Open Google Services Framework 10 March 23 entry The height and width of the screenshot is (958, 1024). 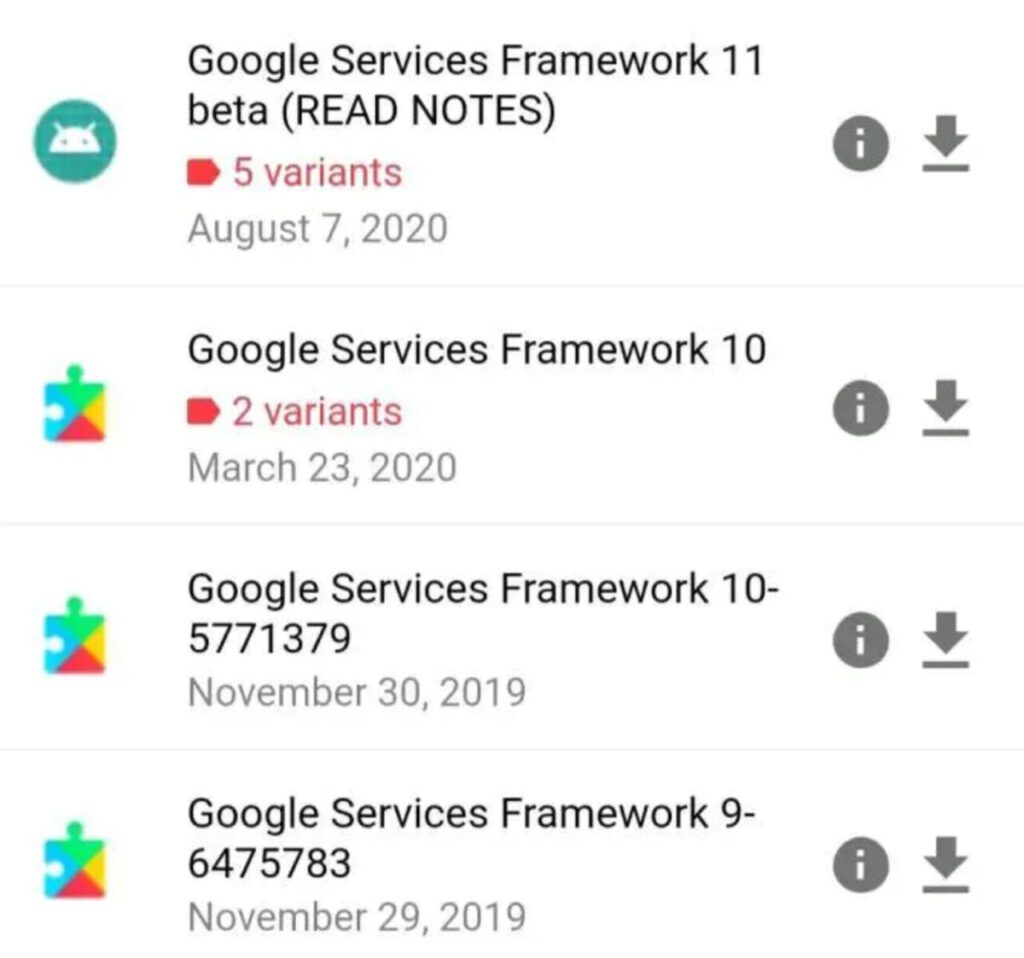(x=477, y=349)
